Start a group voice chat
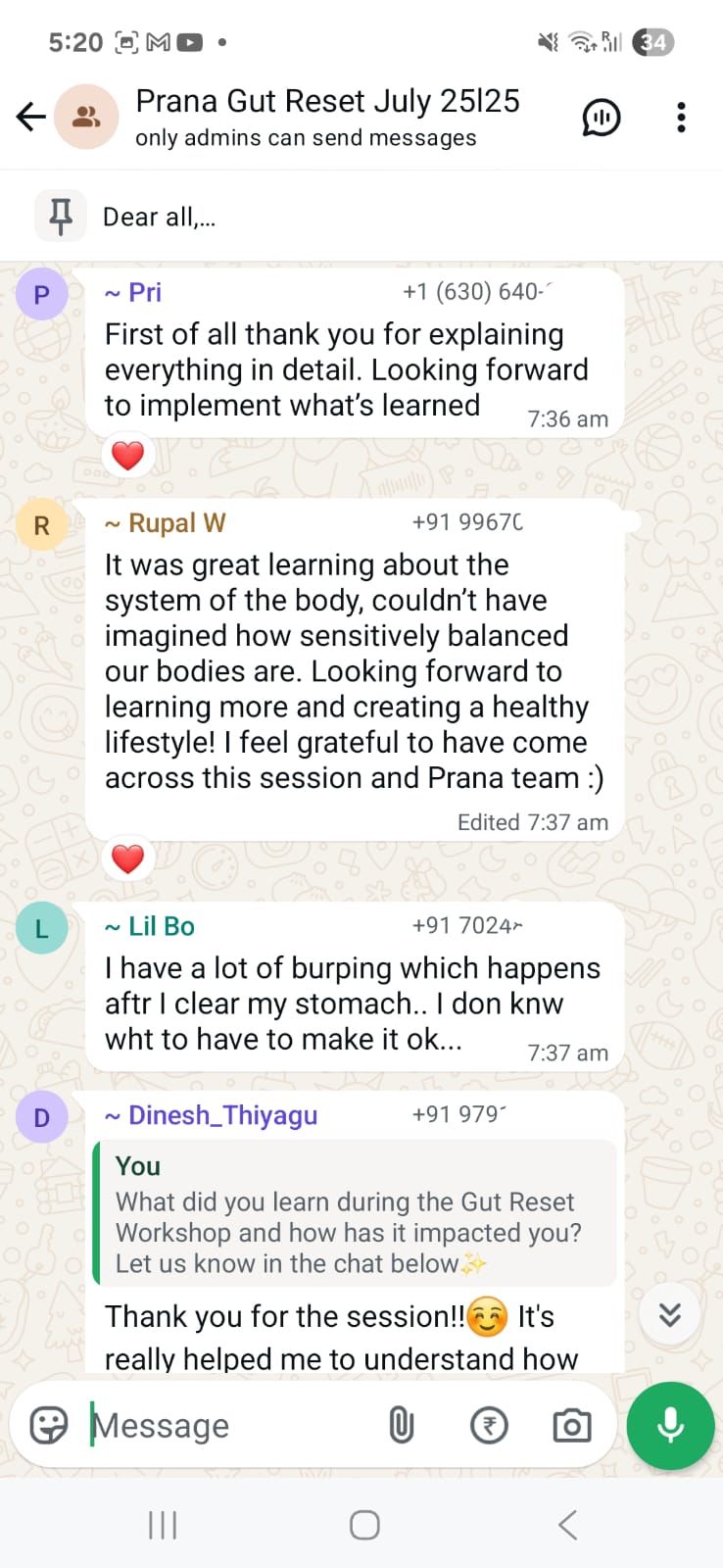Viewport: 723px width, 1568px height. (x=601, y=118)
